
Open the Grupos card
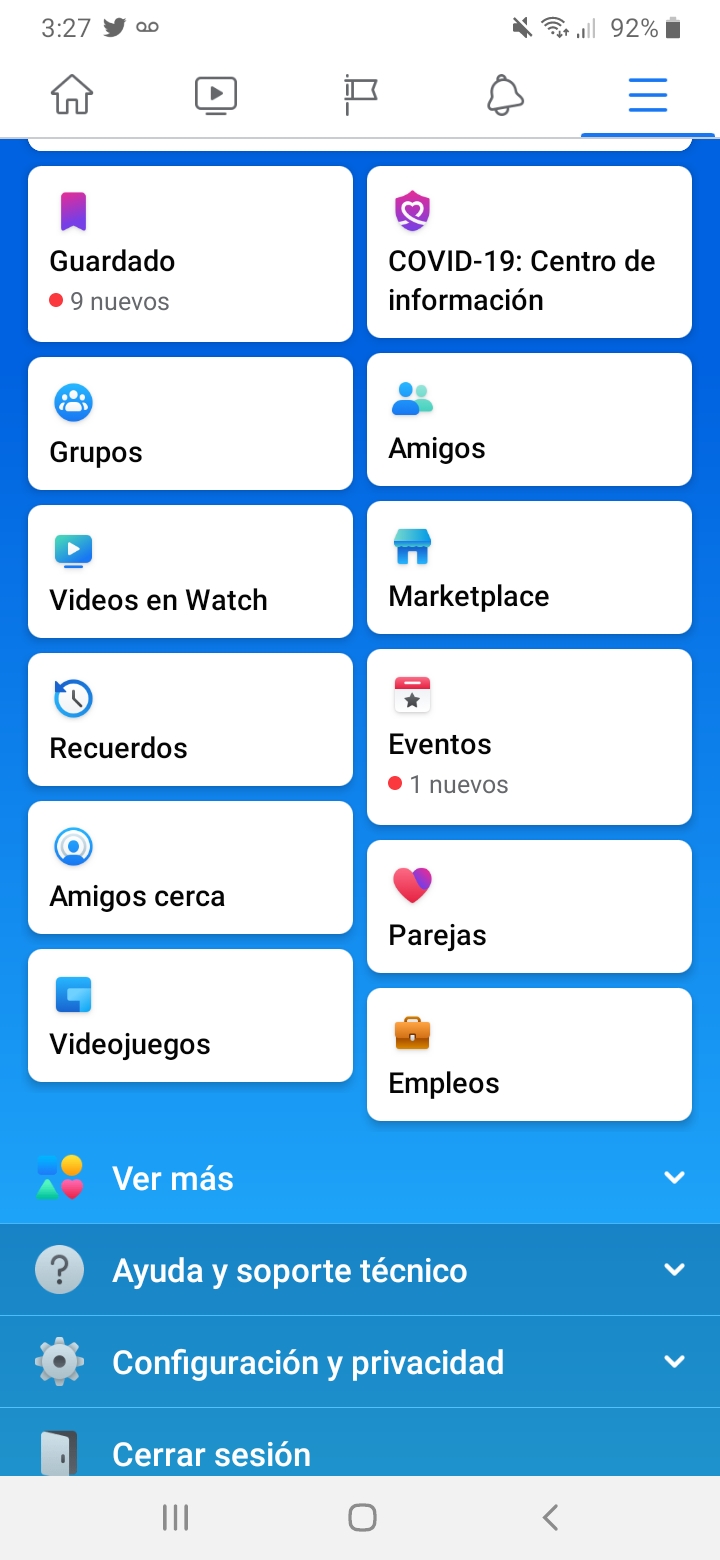pyautogui.click(x=190, y=423)
